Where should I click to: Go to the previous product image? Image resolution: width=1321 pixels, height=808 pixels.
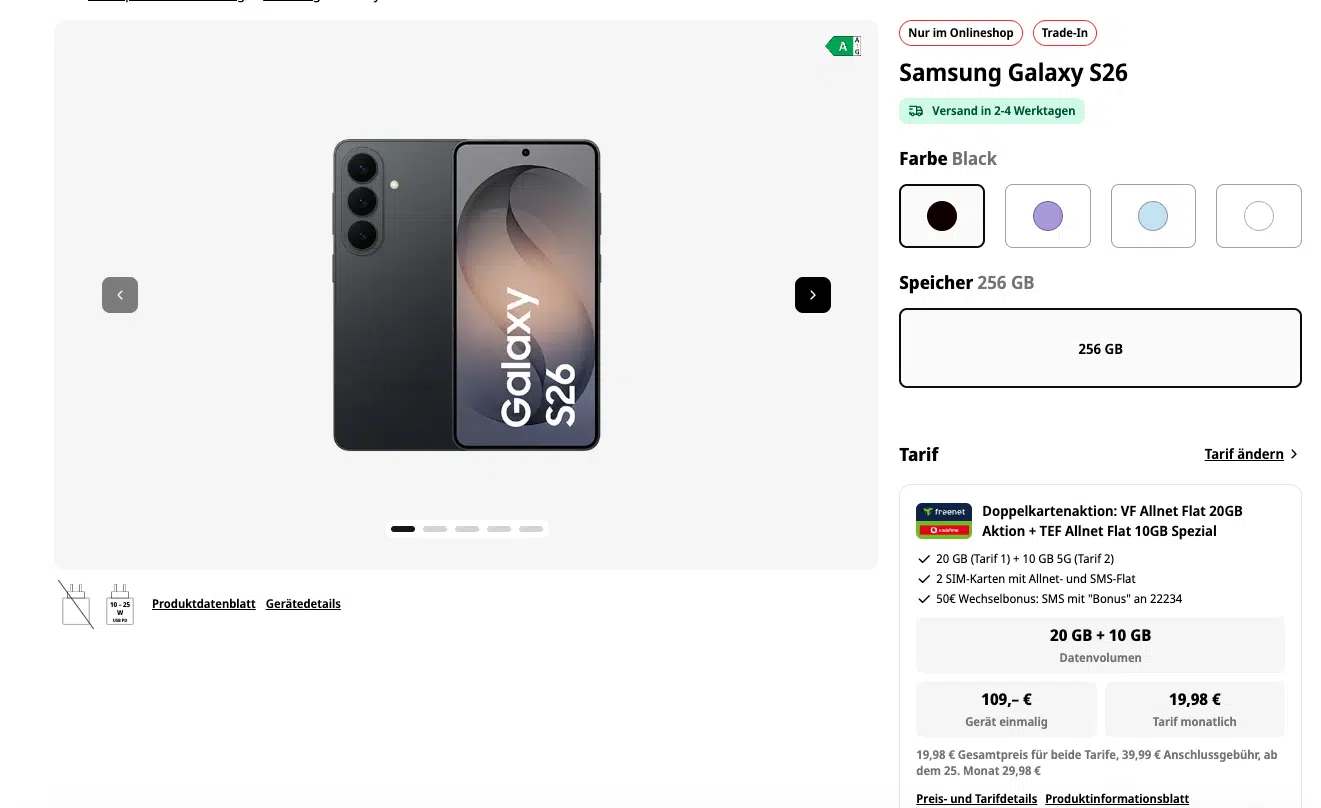120,295
